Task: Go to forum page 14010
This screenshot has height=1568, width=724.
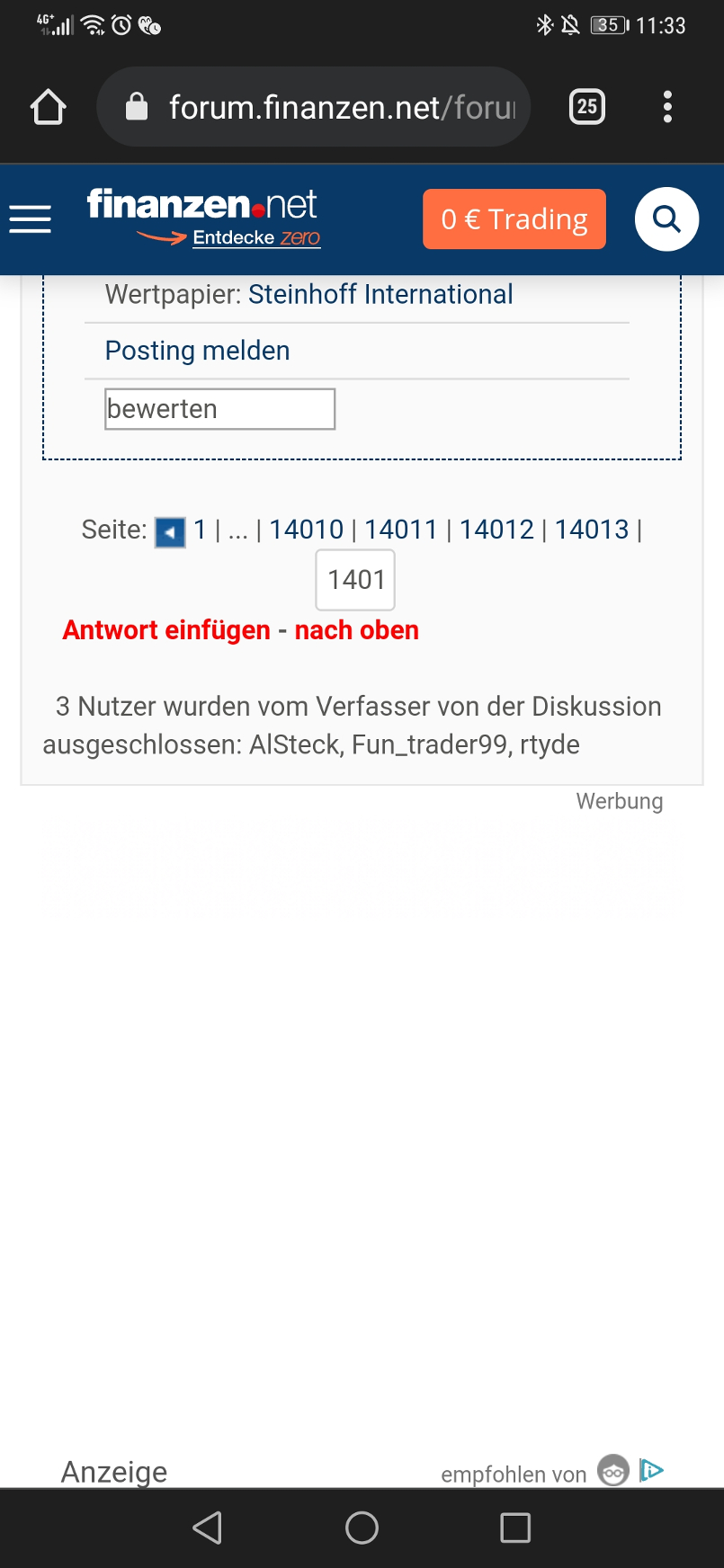Action: pyautogui.click(x=306, y=530)
